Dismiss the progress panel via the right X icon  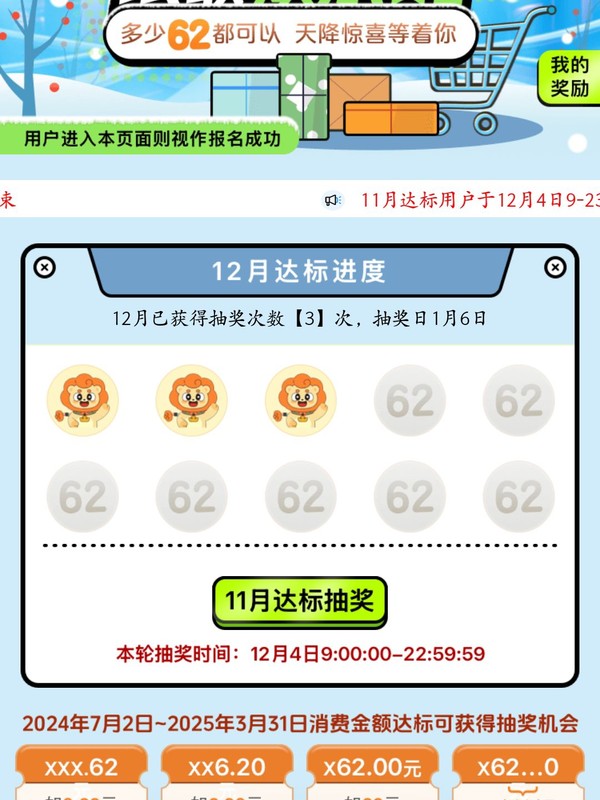[555, 267]
